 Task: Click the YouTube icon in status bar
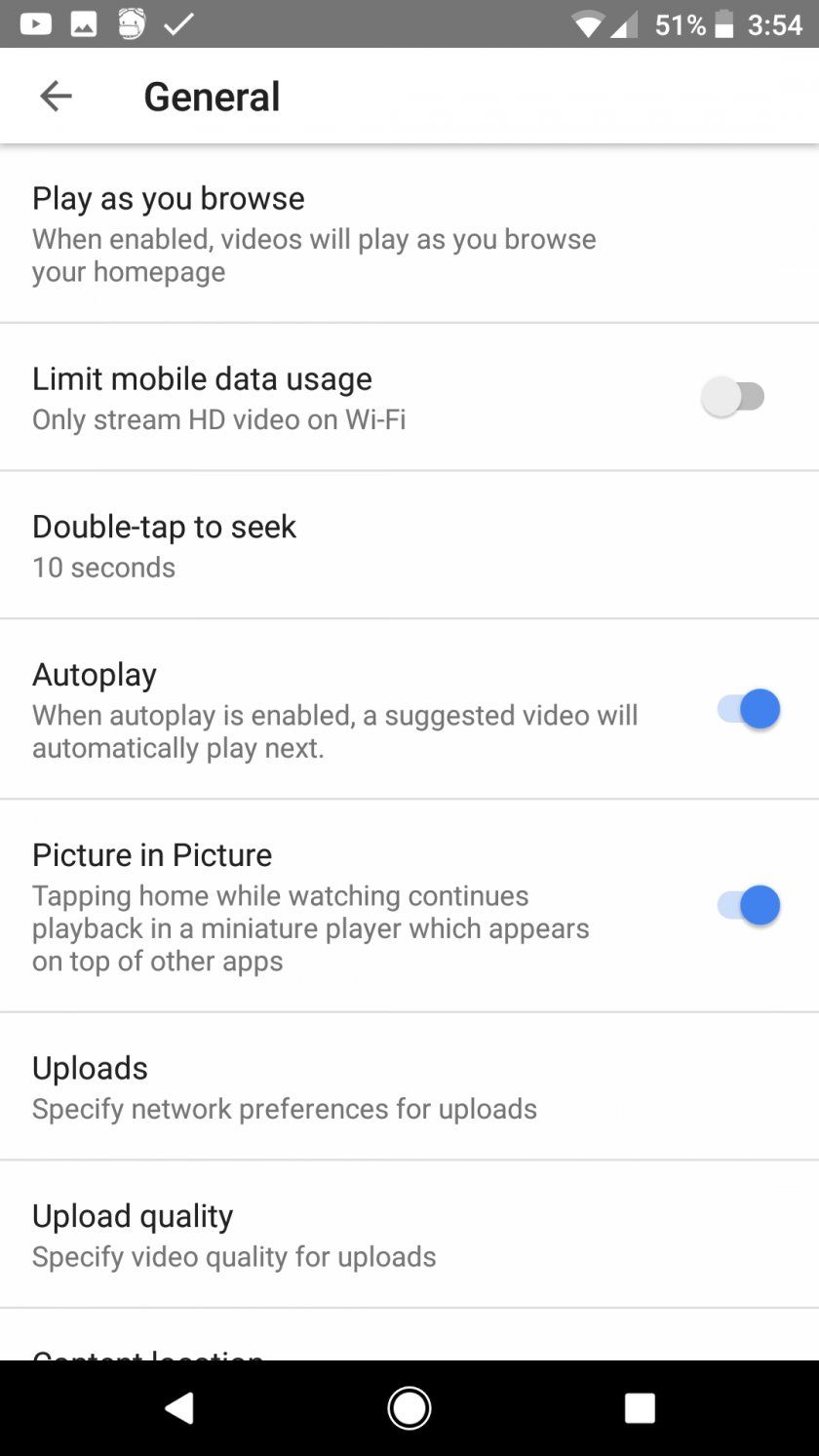(37, 23)
